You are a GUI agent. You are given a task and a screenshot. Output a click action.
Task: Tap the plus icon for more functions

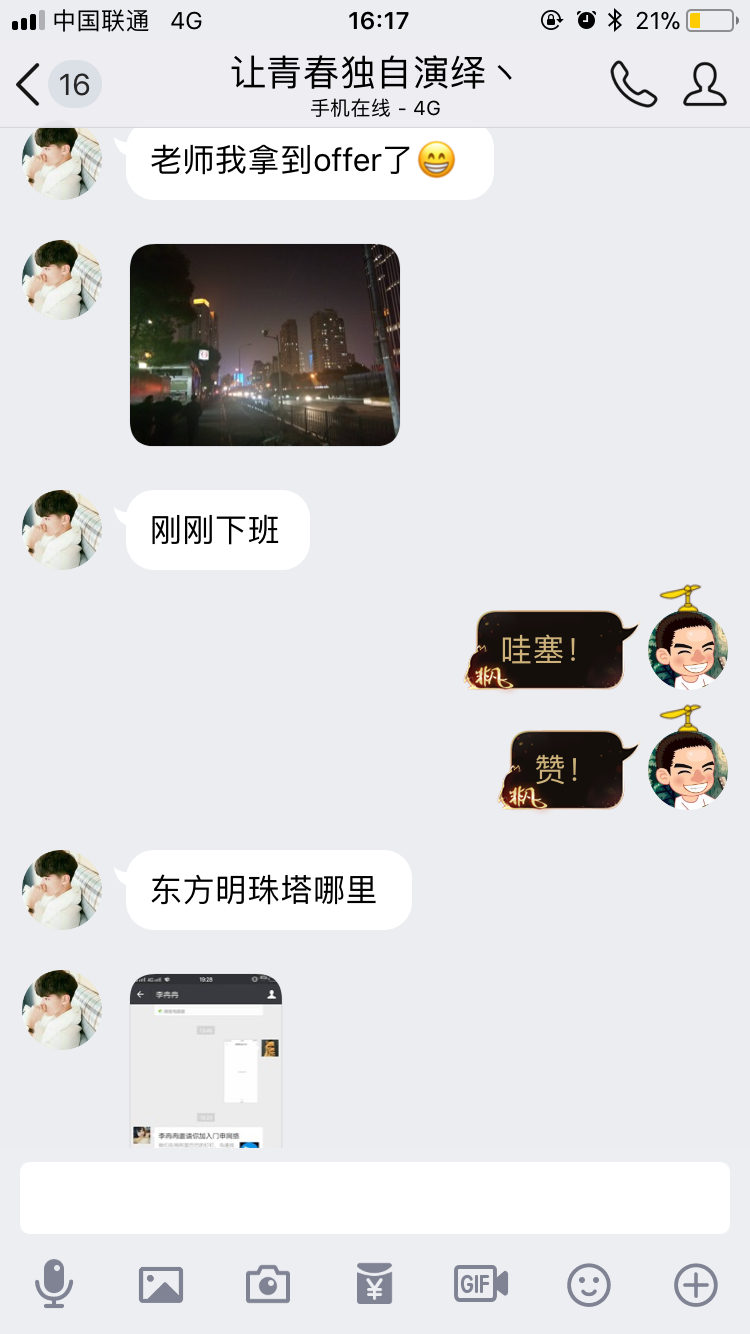pyautogui.click(x=694, y=1285)
